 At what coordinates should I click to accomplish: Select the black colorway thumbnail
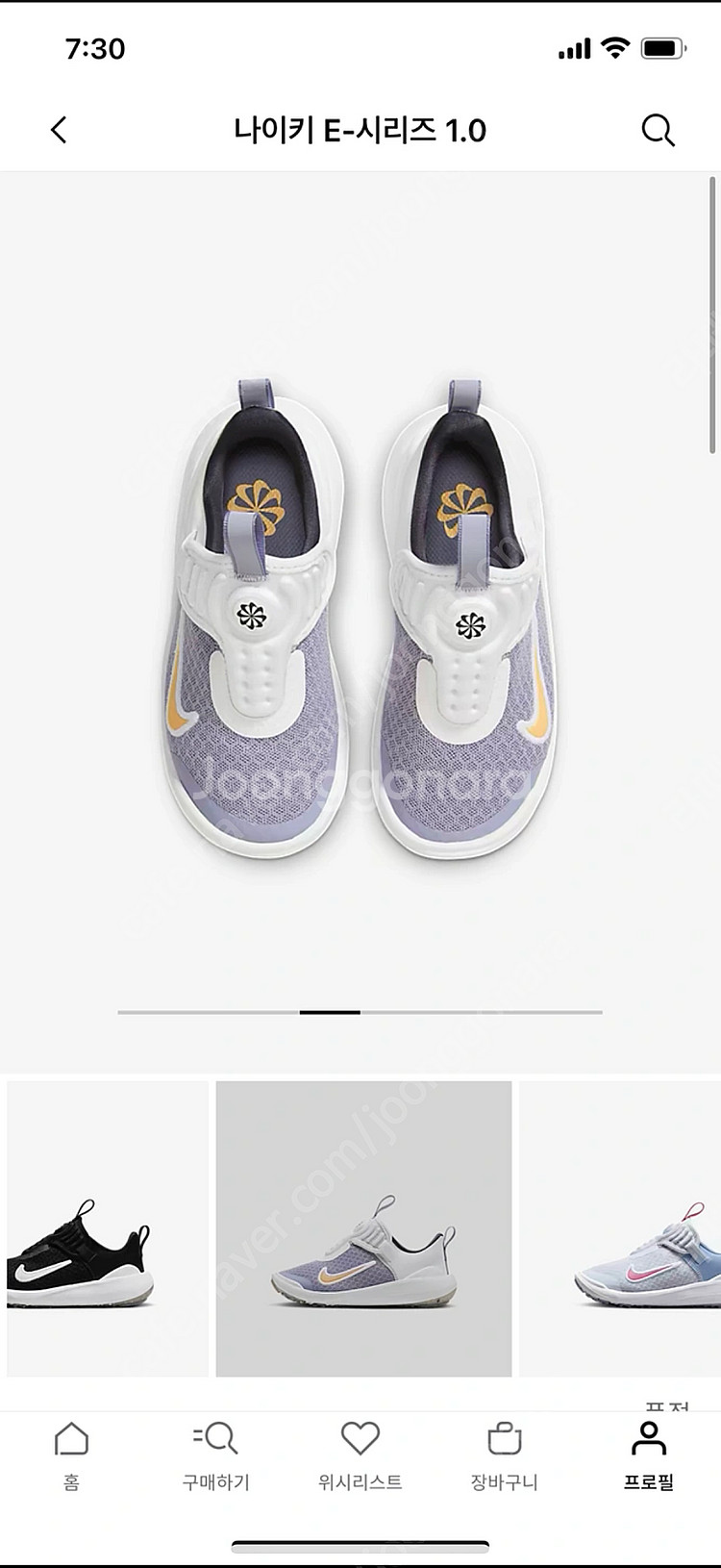(x=107, y=1228)
